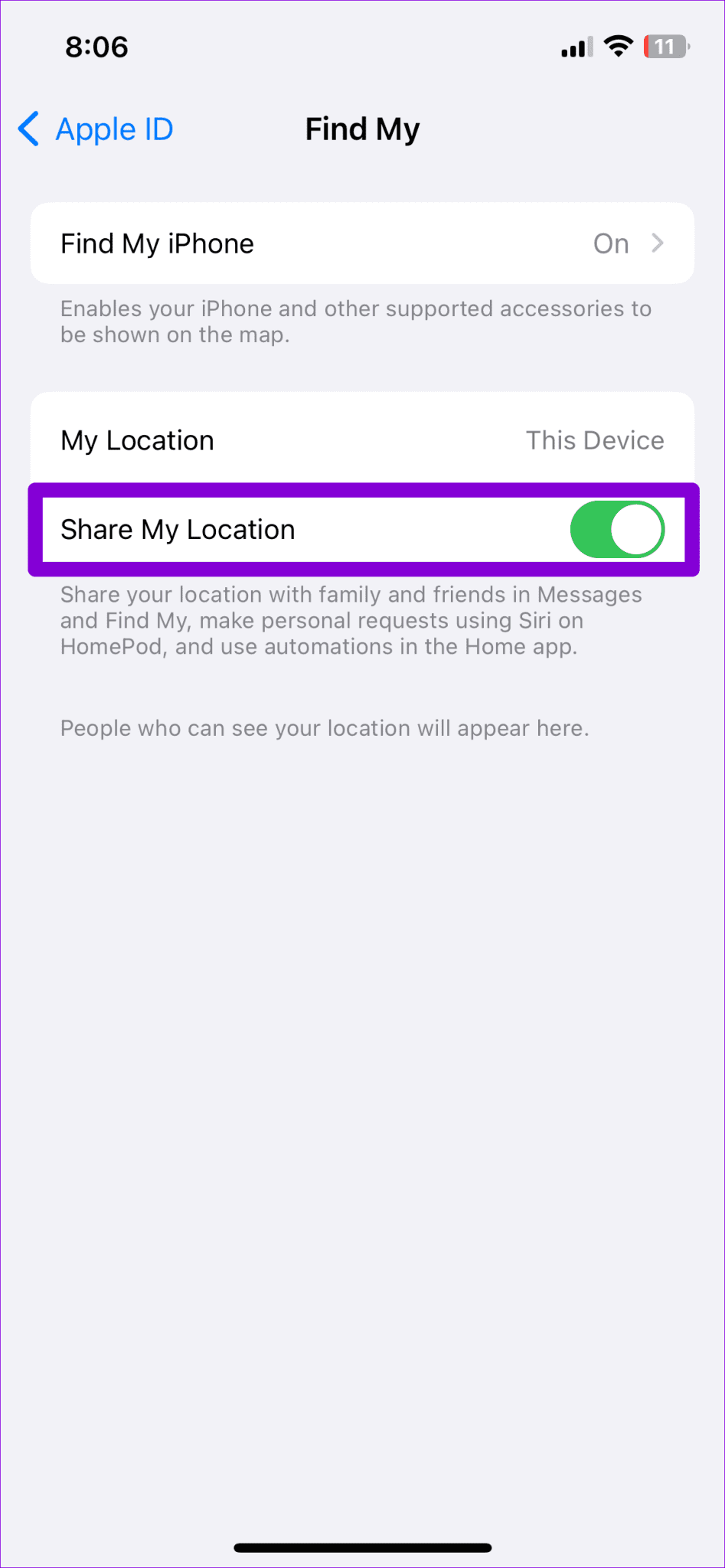Select the Find My title header
This screenshot has width=725, height=1568.
362,129
